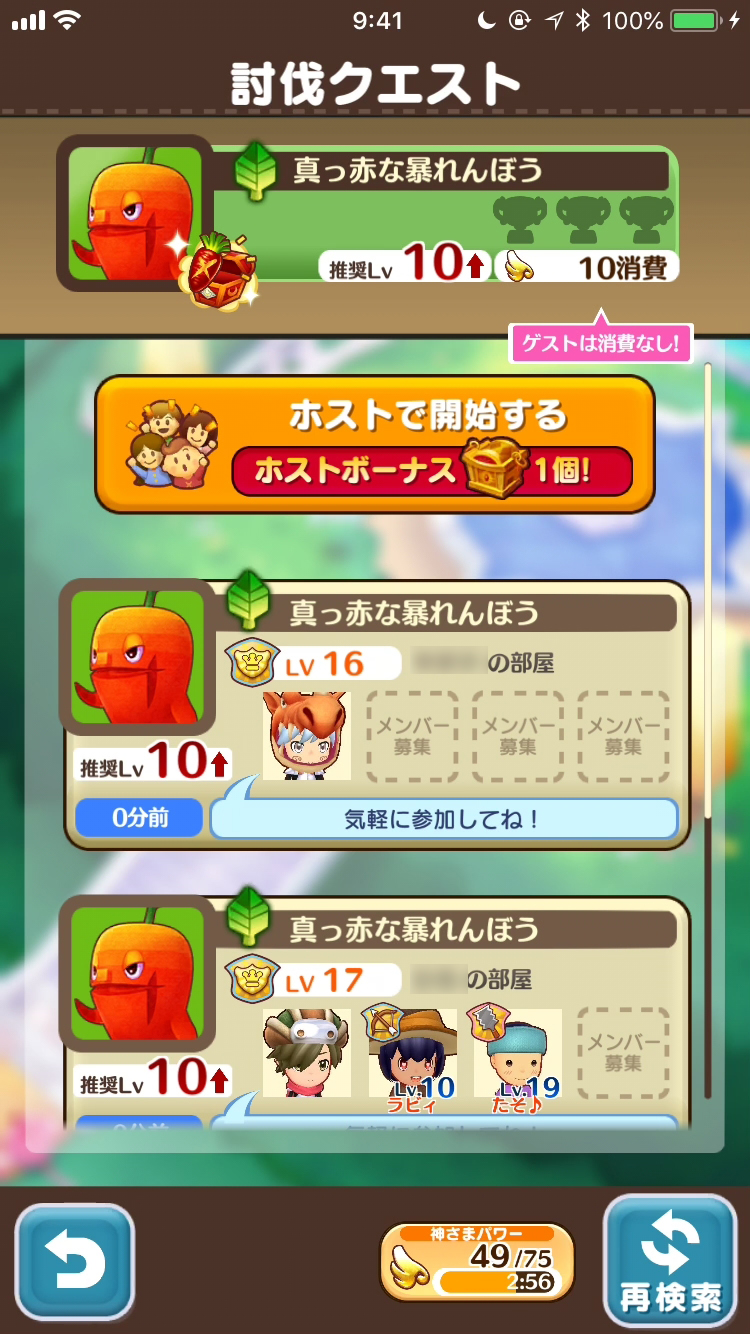Screen dimensions: 750x1334
Task: Refresh room list with 再検索
Action: pyautogui.click(x=670, y=1261)
